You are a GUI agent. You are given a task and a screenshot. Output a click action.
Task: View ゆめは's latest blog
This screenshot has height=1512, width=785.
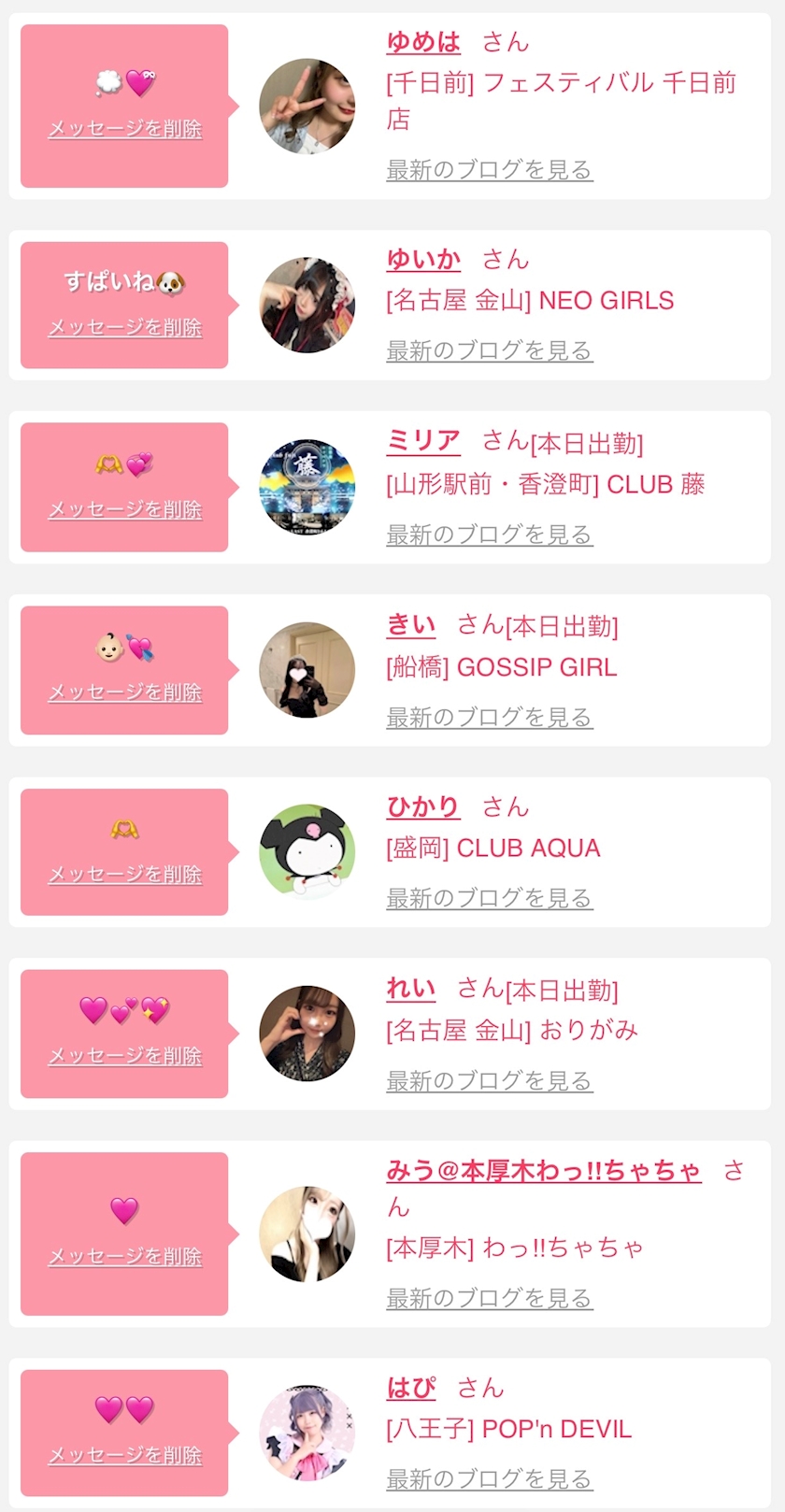tap(489, 170)
